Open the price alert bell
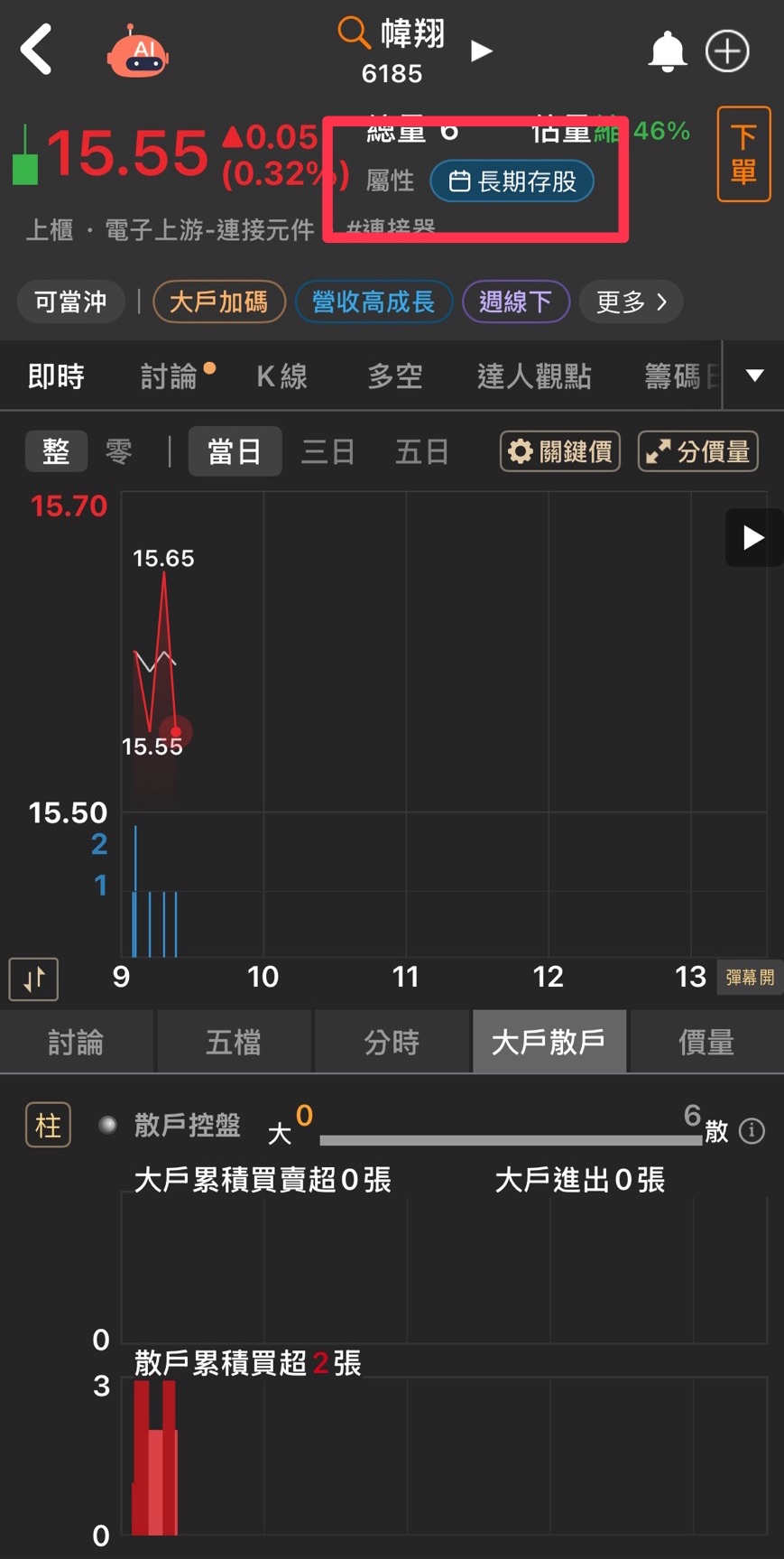The image size is (784, 1559). (667, 51)
